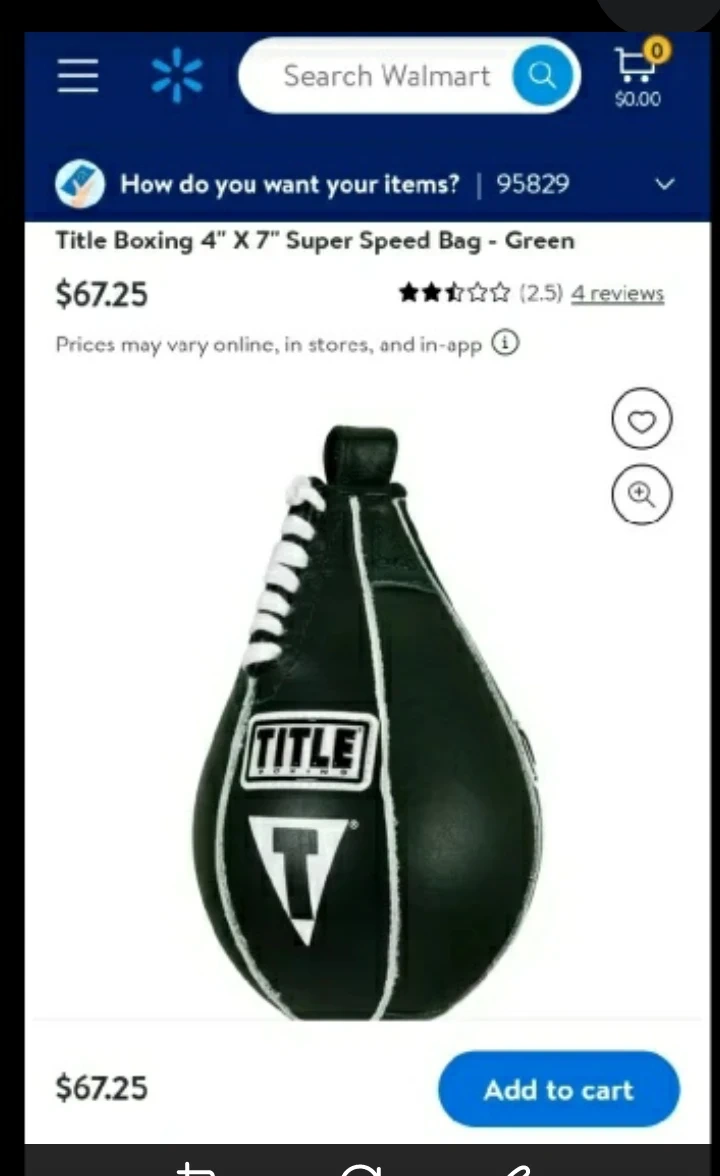Open the speed bag product image

pyautogui.click(x=368, y=723)
